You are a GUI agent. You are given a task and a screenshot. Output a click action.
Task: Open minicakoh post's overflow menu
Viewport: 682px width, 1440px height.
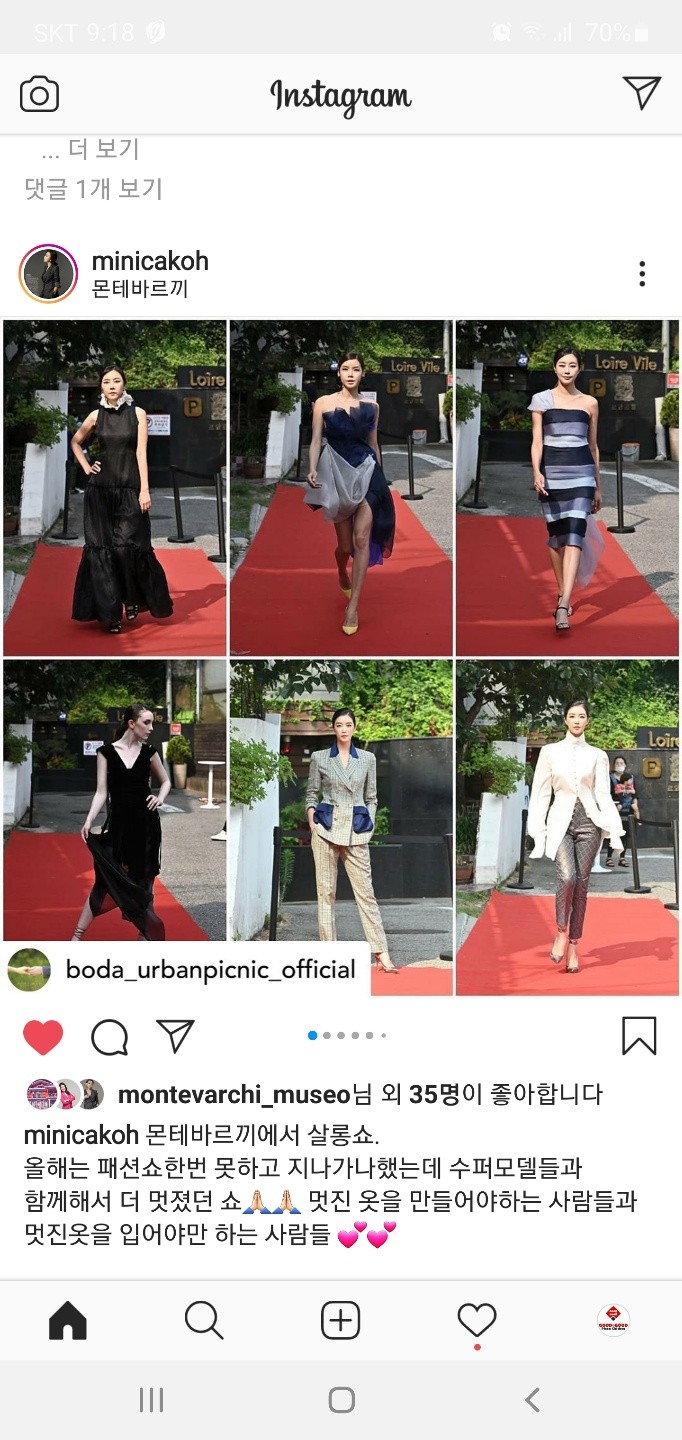click(x=641, y=274)
